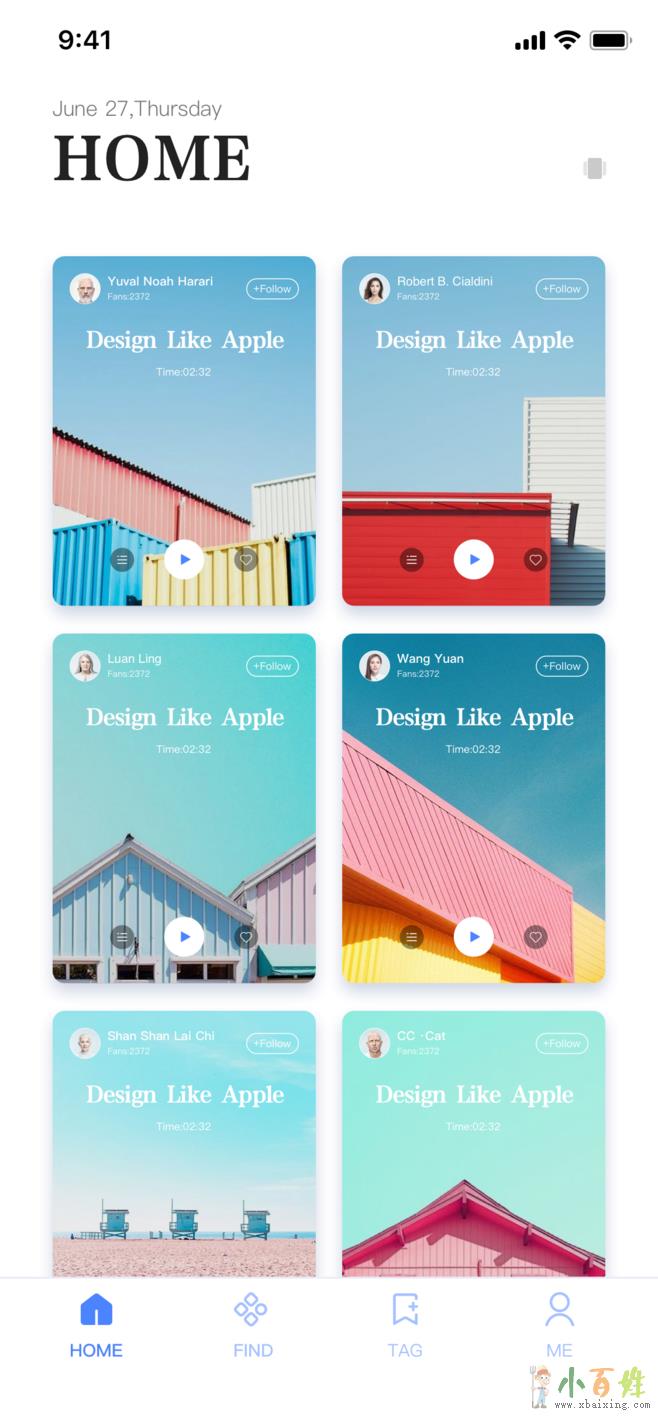The width and height of the screenshot is (658, 1425).
Task: Follow Robert B. Cialdini
Action: 562,289
